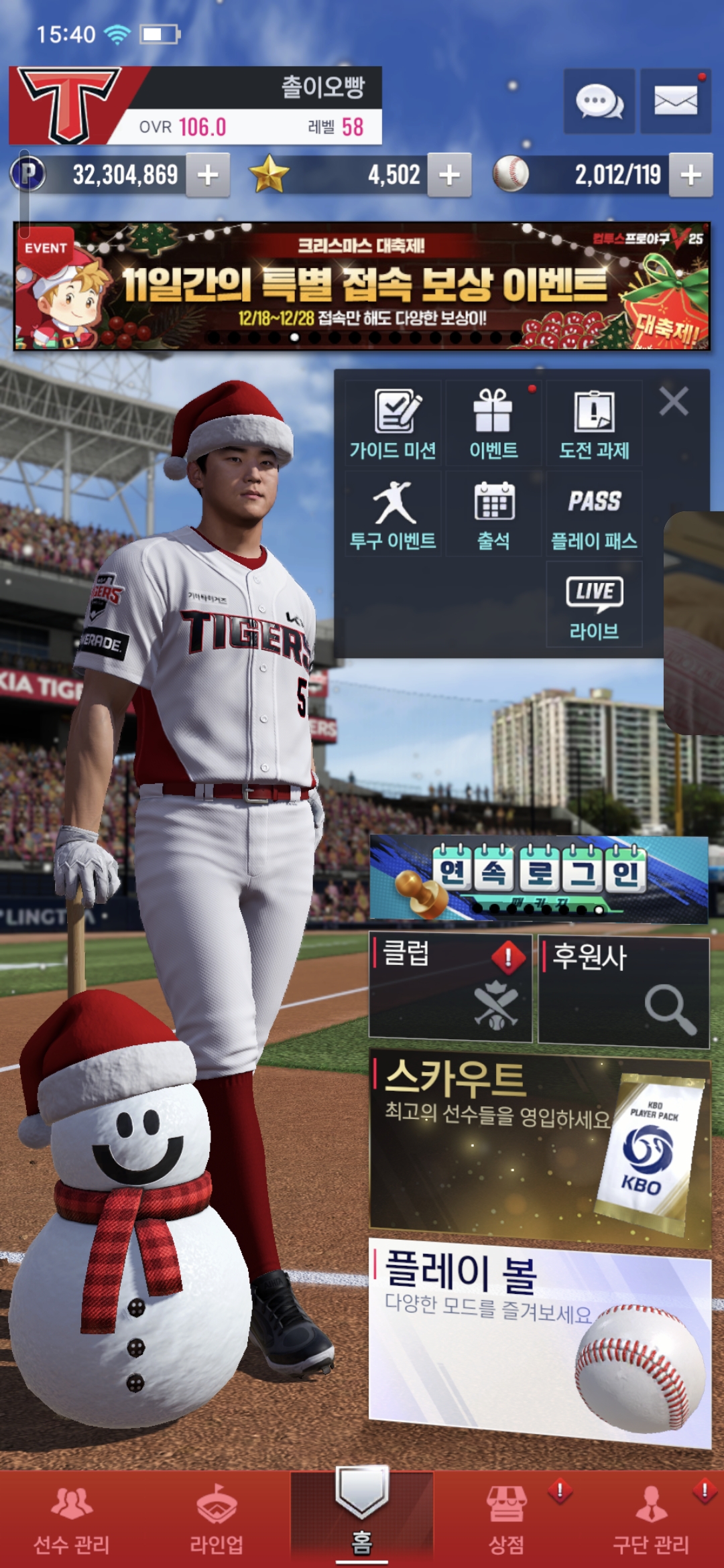Close the quick menu panel
724x1568 pixels.
pos(674,402)
